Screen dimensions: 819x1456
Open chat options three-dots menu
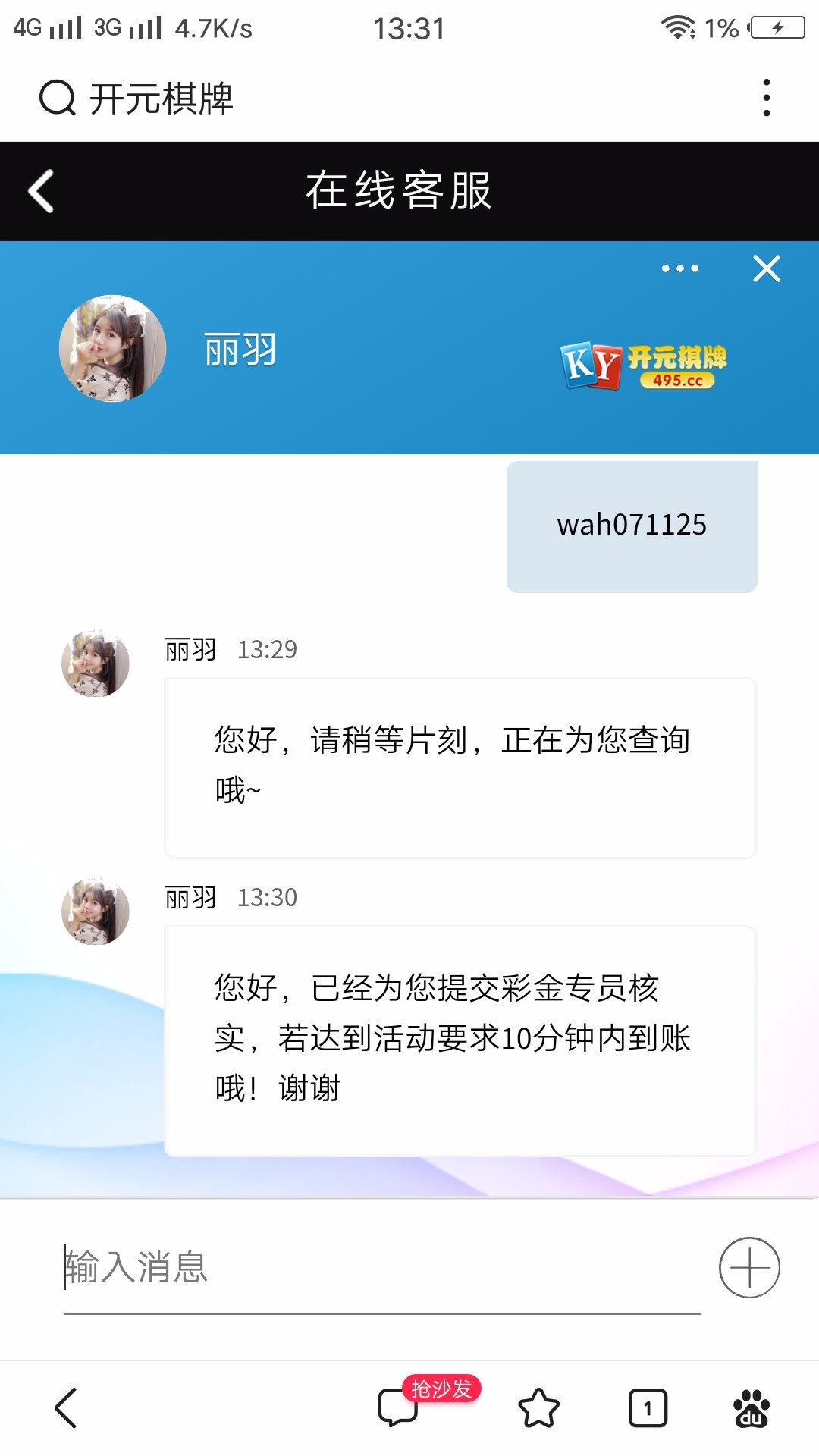coord(679,268)
